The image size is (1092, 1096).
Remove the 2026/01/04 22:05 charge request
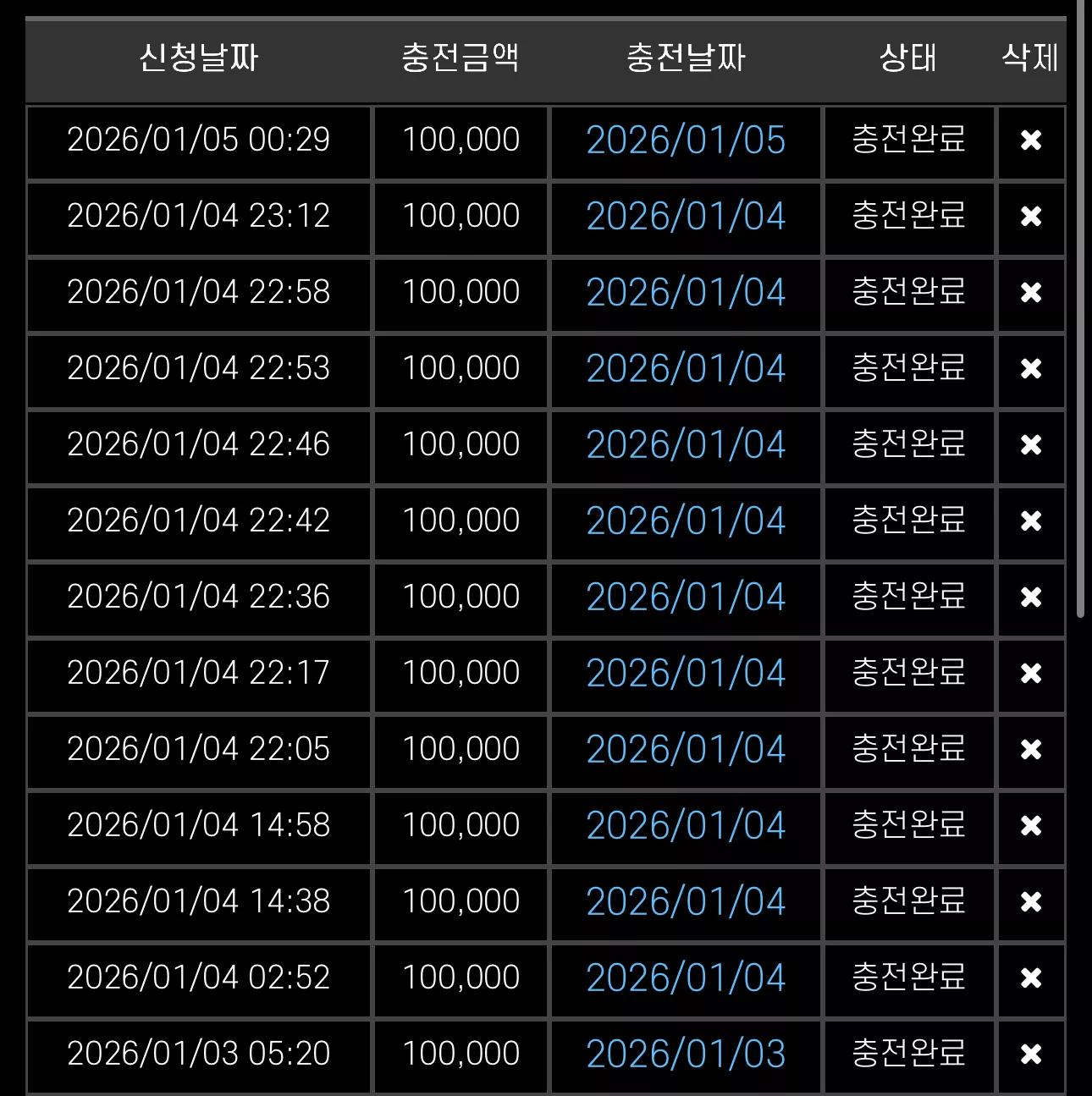pyautogui.click(x=1030, y=749)
